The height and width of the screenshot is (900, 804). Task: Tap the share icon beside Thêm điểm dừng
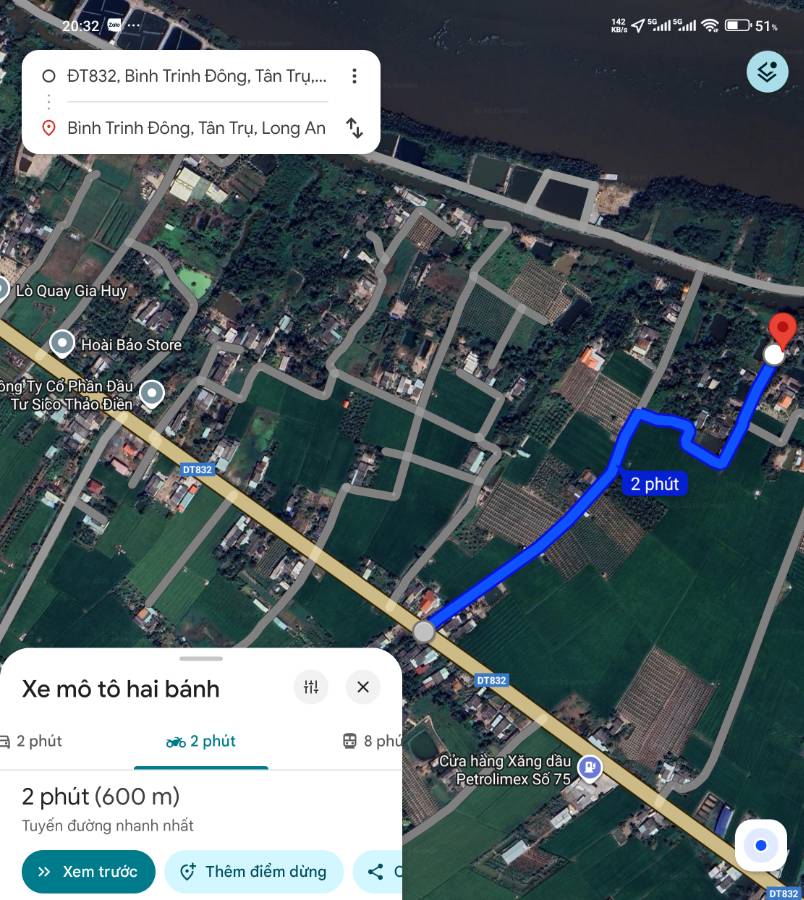tap(375, 871)
